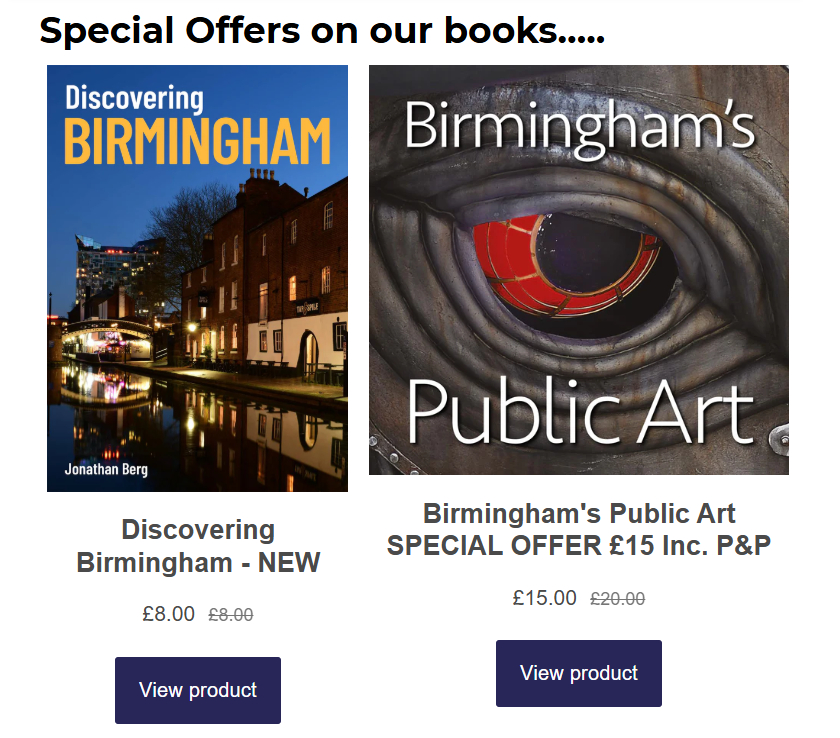
Task: Open the Birmingham's Public Art cover image
Action: 579,270
